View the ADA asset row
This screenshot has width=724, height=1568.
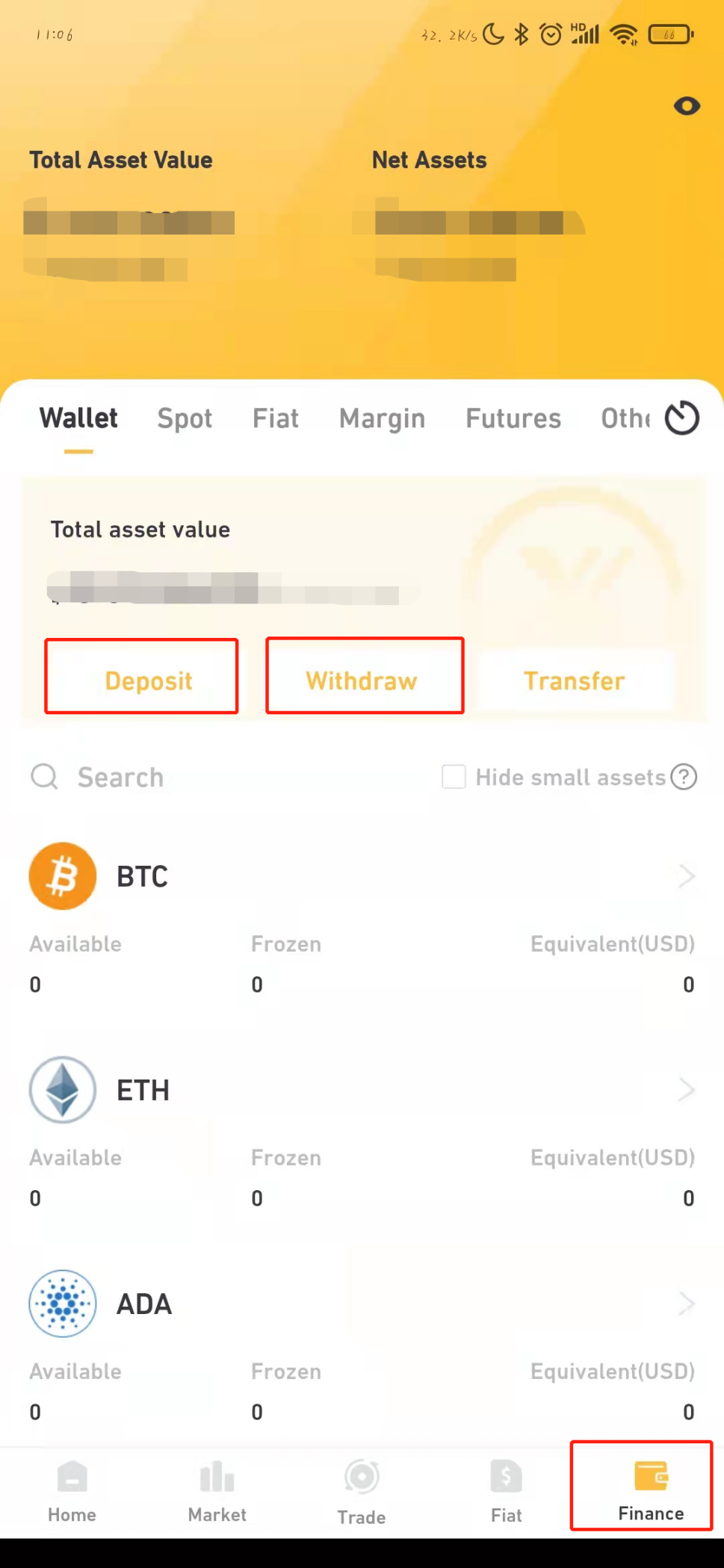click(x=362, y=1304)
